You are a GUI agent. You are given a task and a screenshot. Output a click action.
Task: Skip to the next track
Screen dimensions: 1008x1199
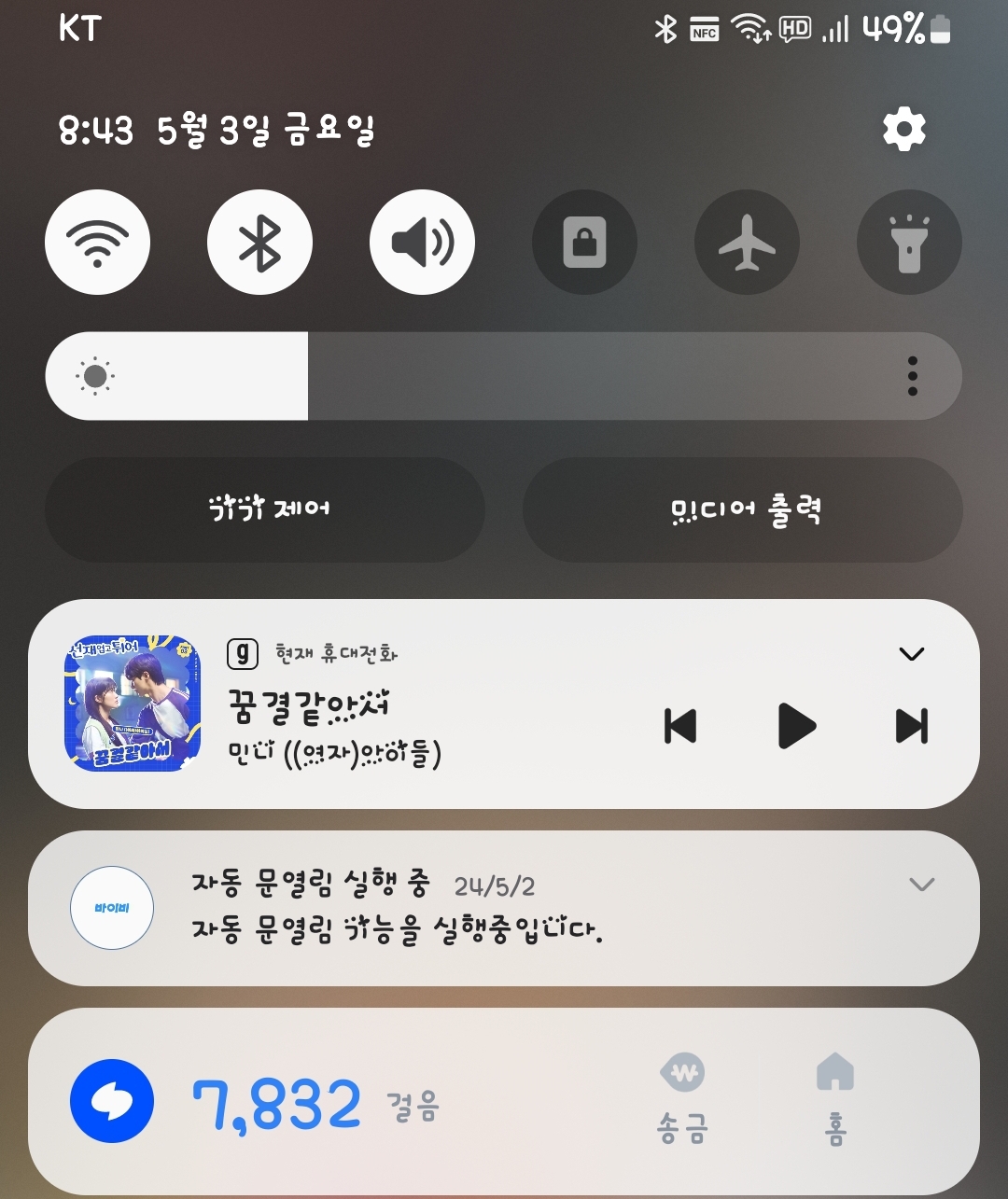(x=911, y=726)
